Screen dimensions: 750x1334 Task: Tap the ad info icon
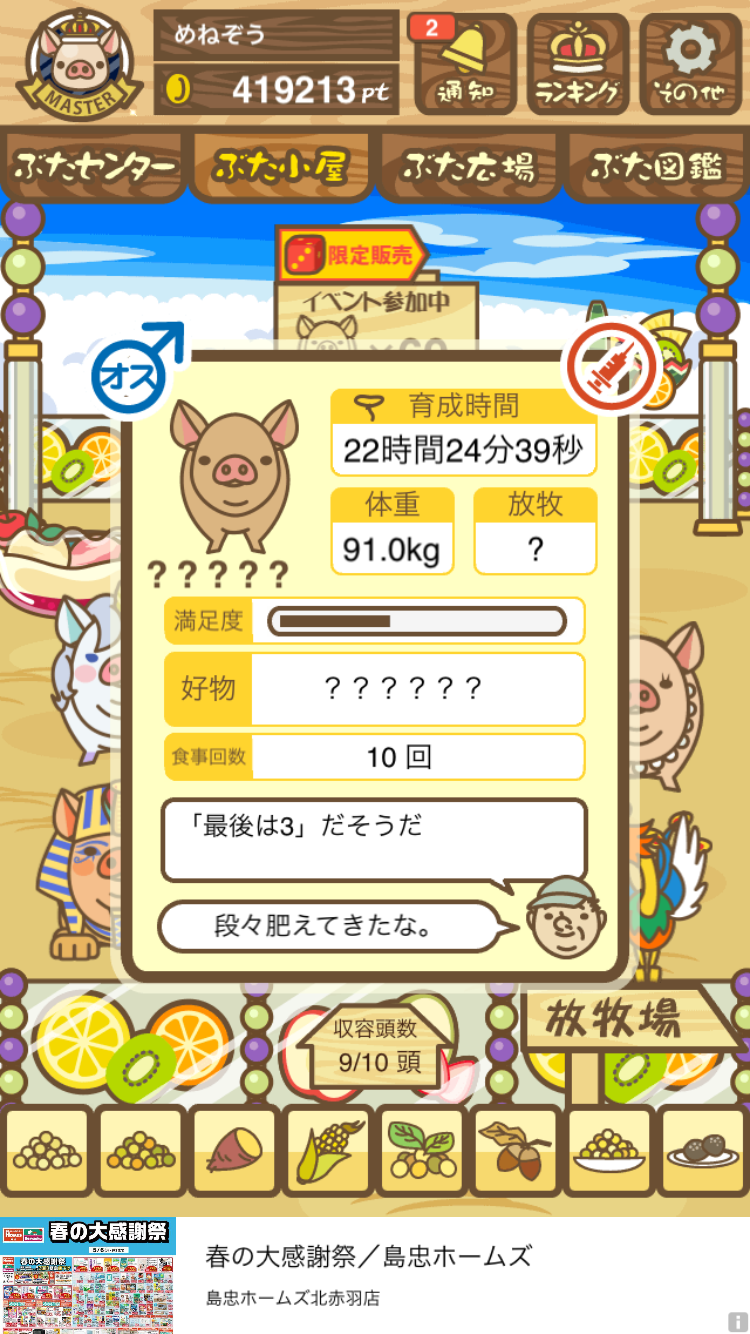(x=737, y=1321)
